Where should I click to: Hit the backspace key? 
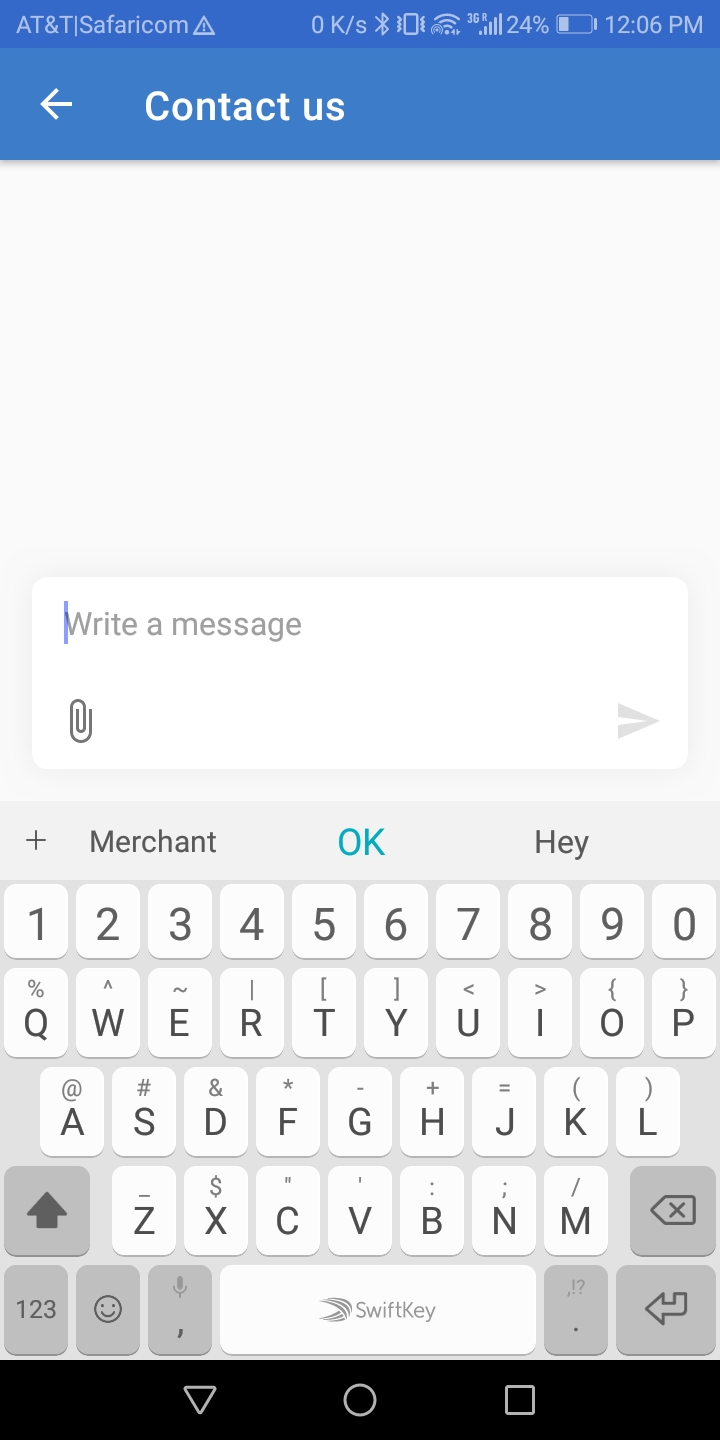pyautogui.click(x=673, y=1211)
